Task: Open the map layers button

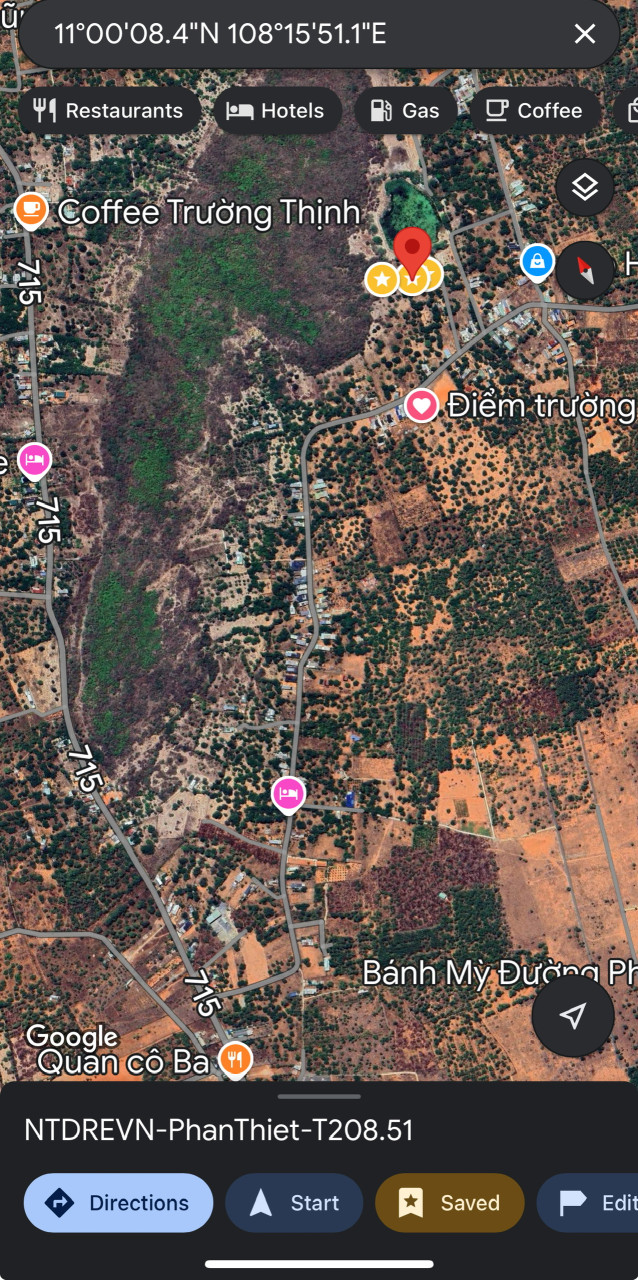Action: [x=584, y=187]
